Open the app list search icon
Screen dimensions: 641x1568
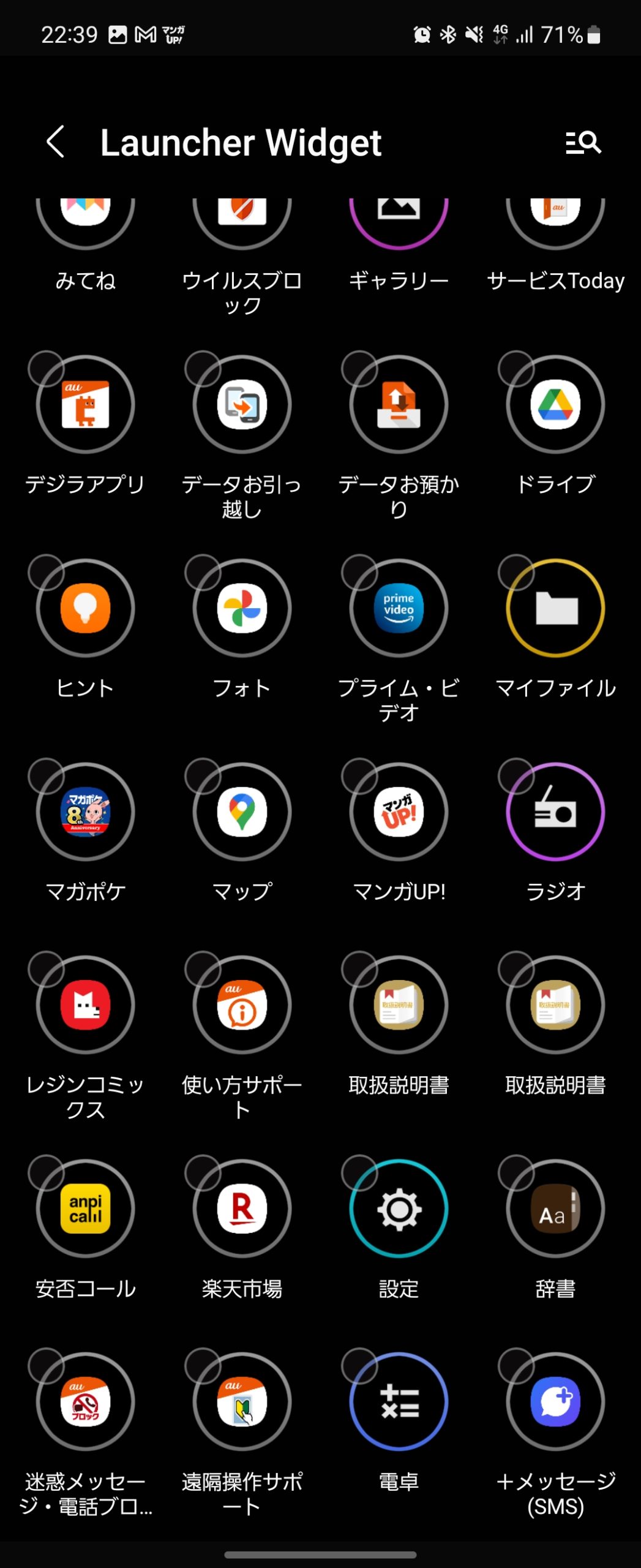[582, 142]
